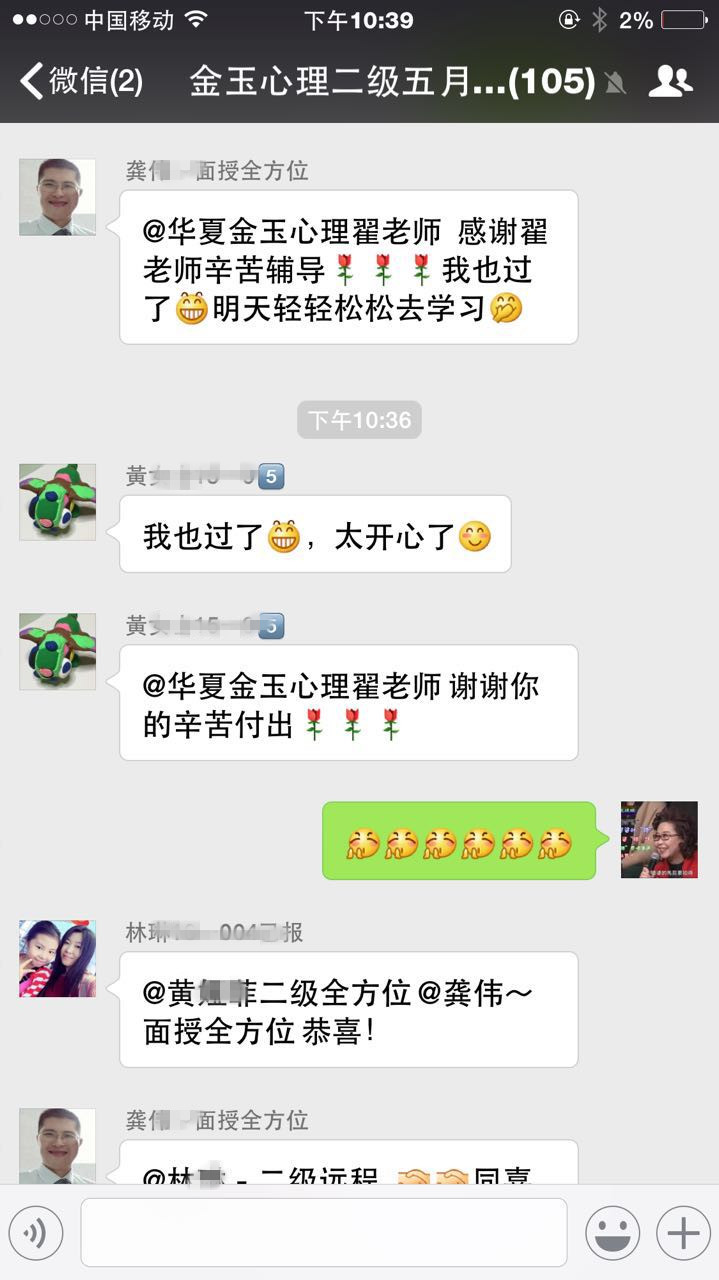Open the group chat info icon
Screen dimensions: 719x1280
pos(669,81)
